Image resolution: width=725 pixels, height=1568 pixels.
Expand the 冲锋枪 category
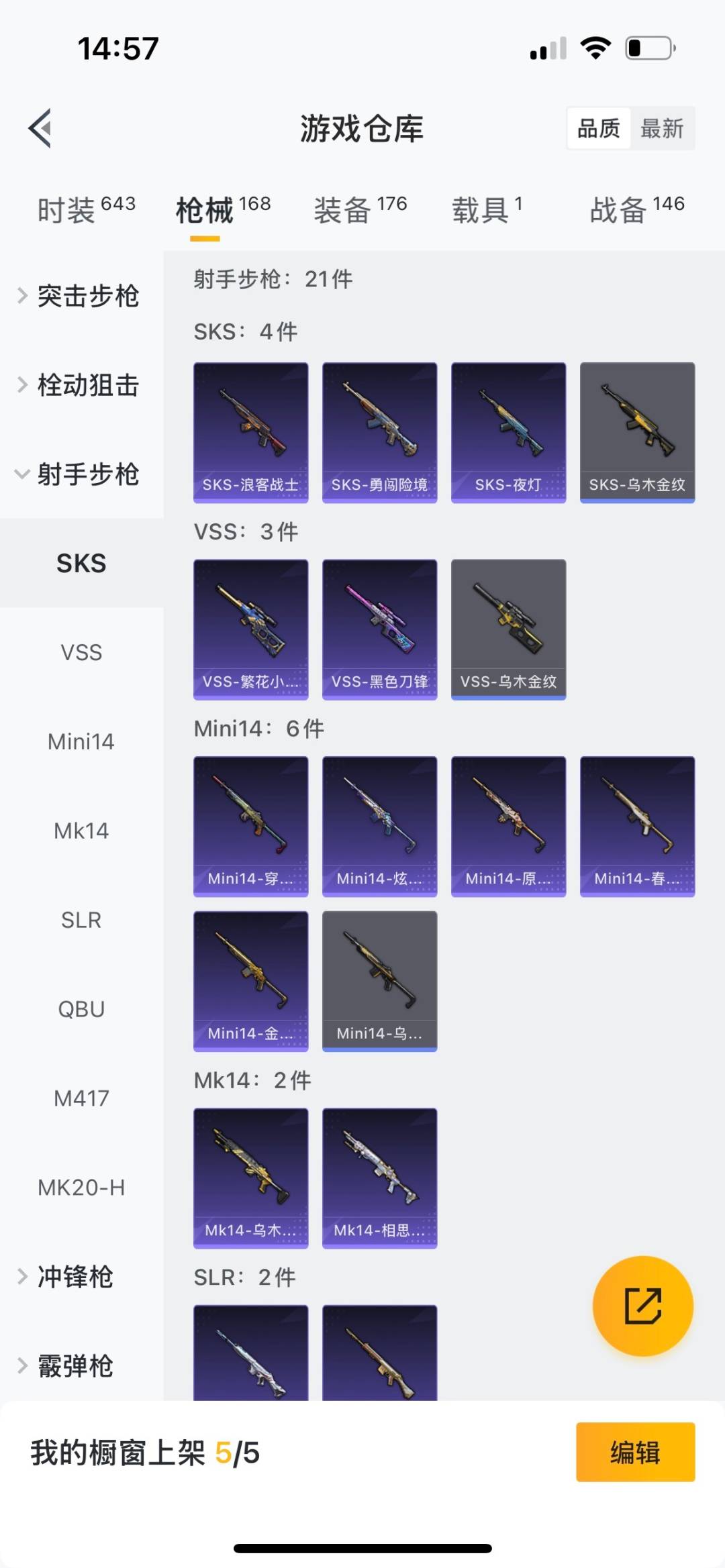[74, 1277]
